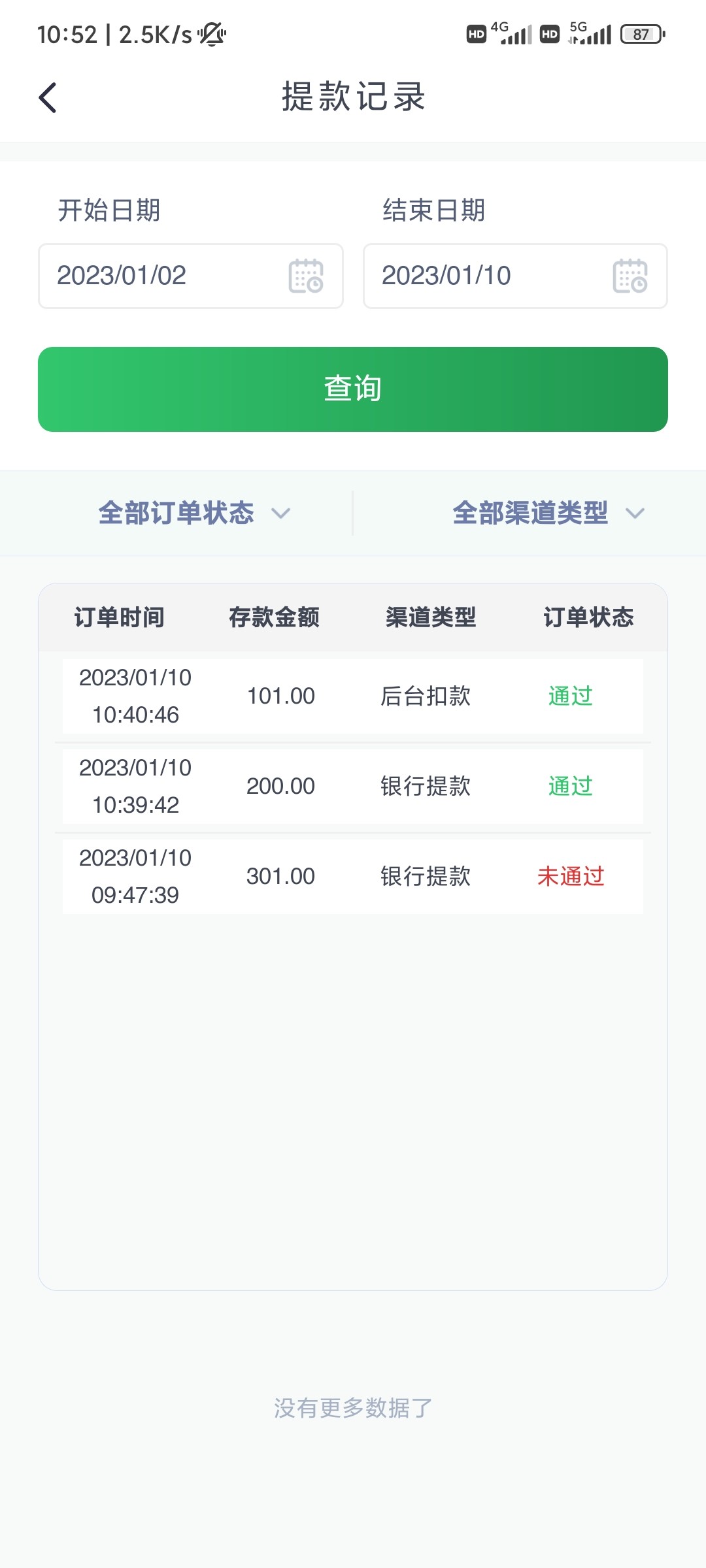Open the calendar picker for end date
The image size is (706, 1568).
tap(630, 276)
